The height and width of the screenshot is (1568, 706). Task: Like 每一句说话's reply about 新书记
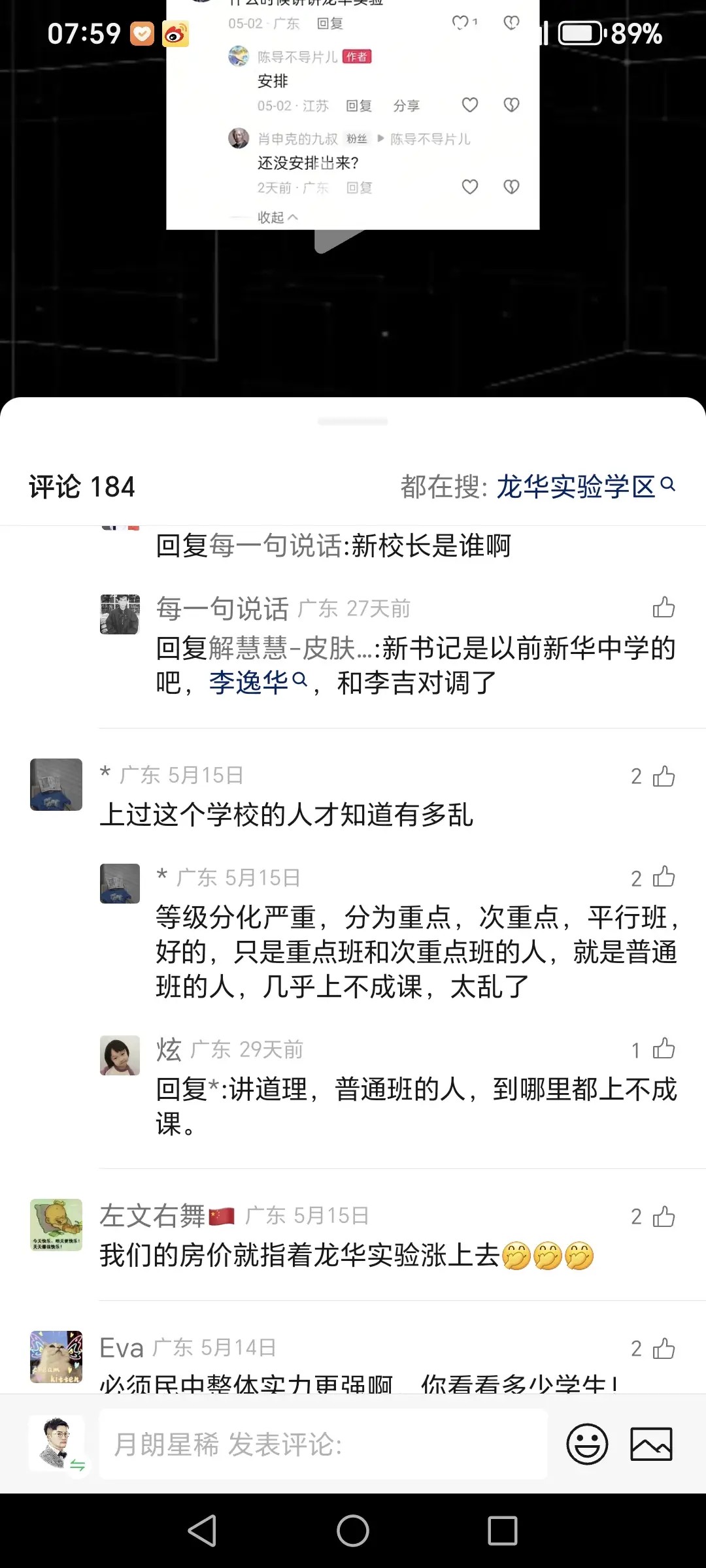664,608
